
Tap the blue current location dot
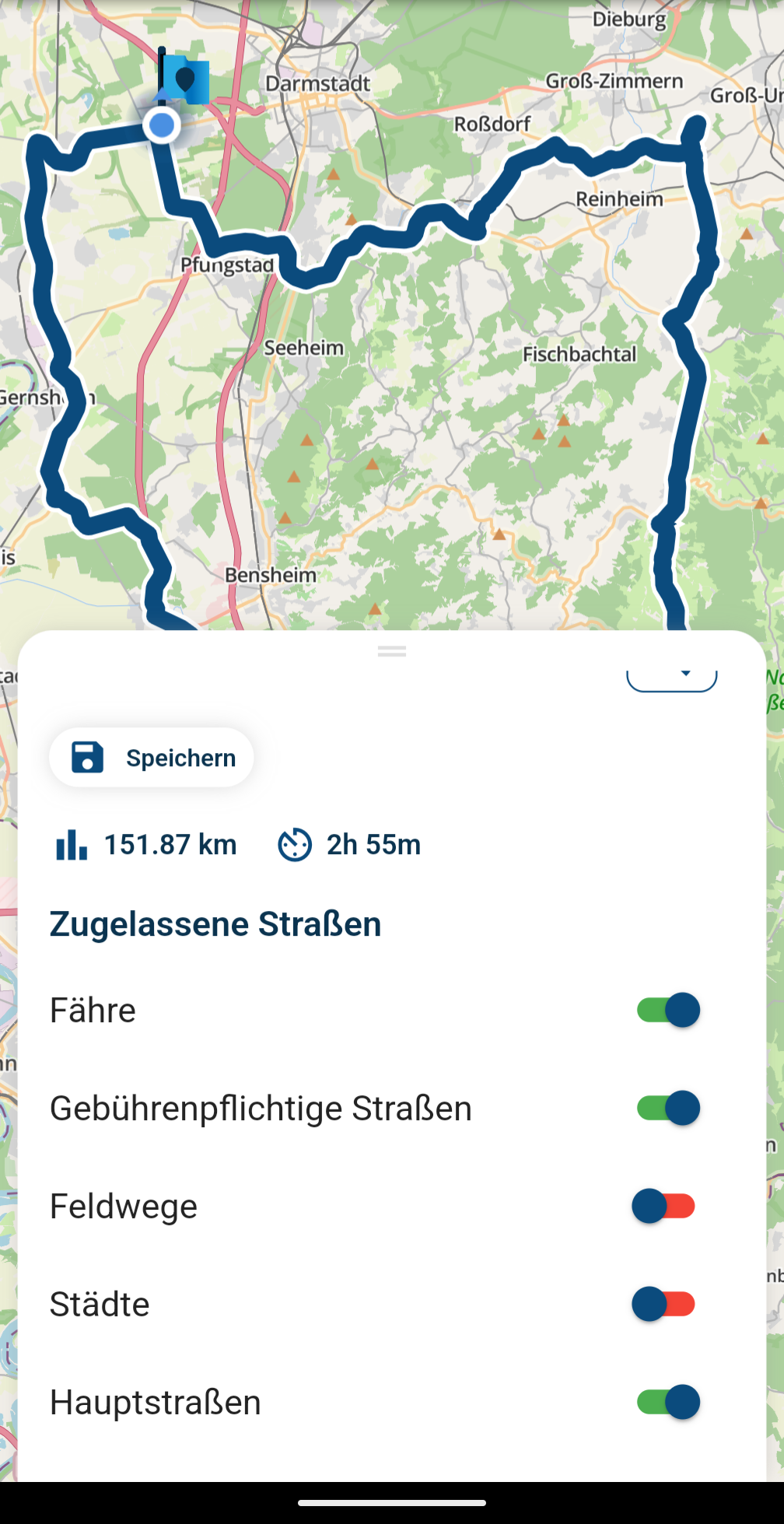[x=162, y=124]
